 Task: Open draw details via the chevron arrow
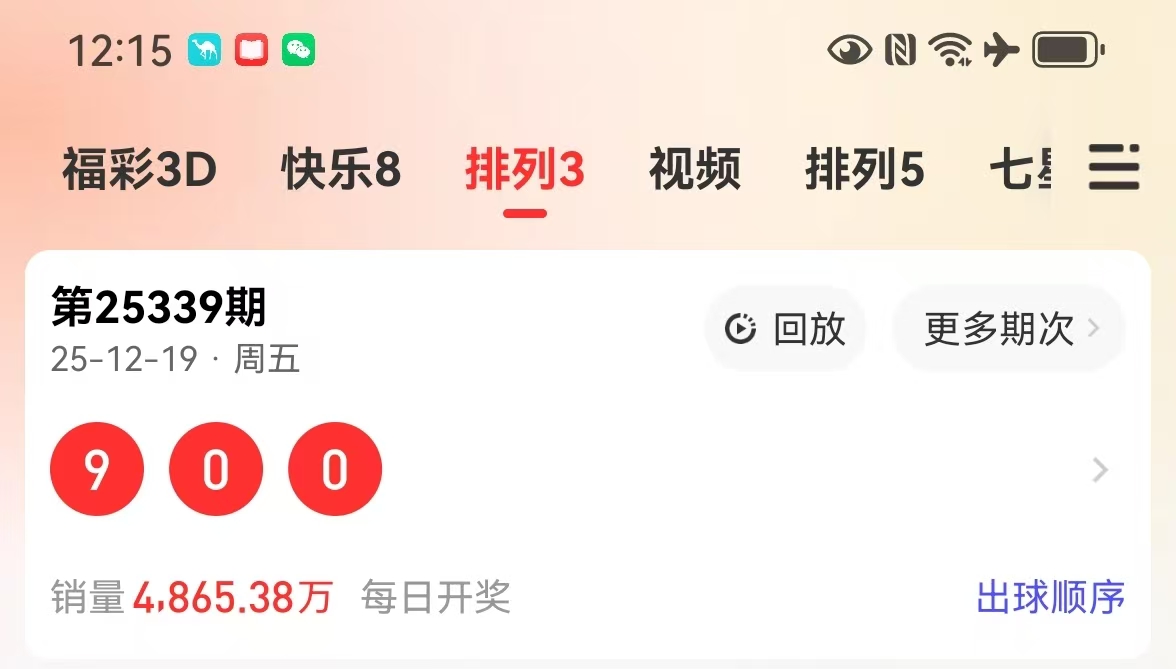tap(1100, 470)
